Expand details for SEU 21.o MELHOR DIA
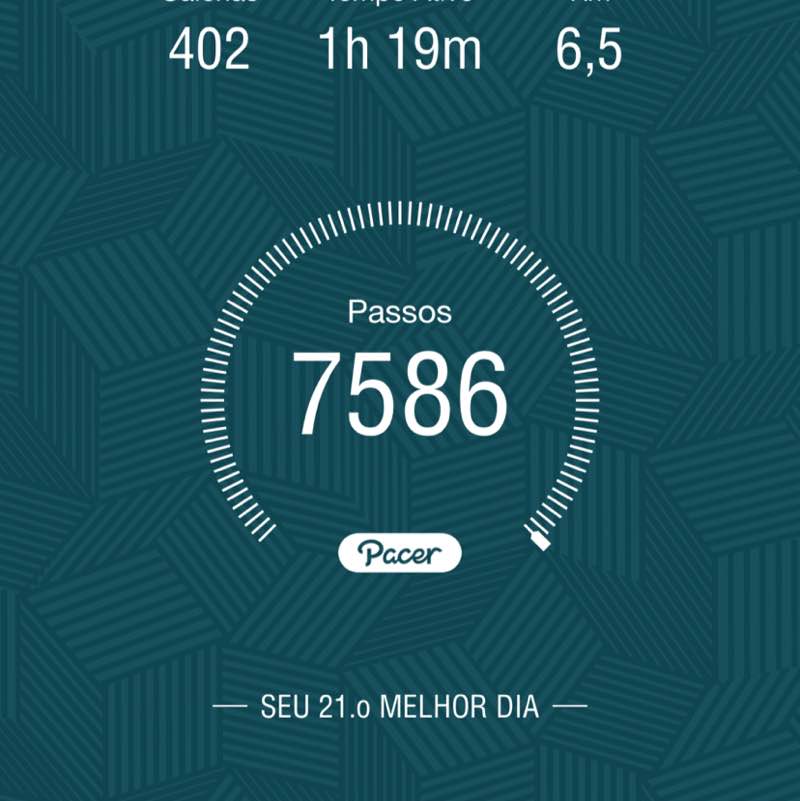 398,706
